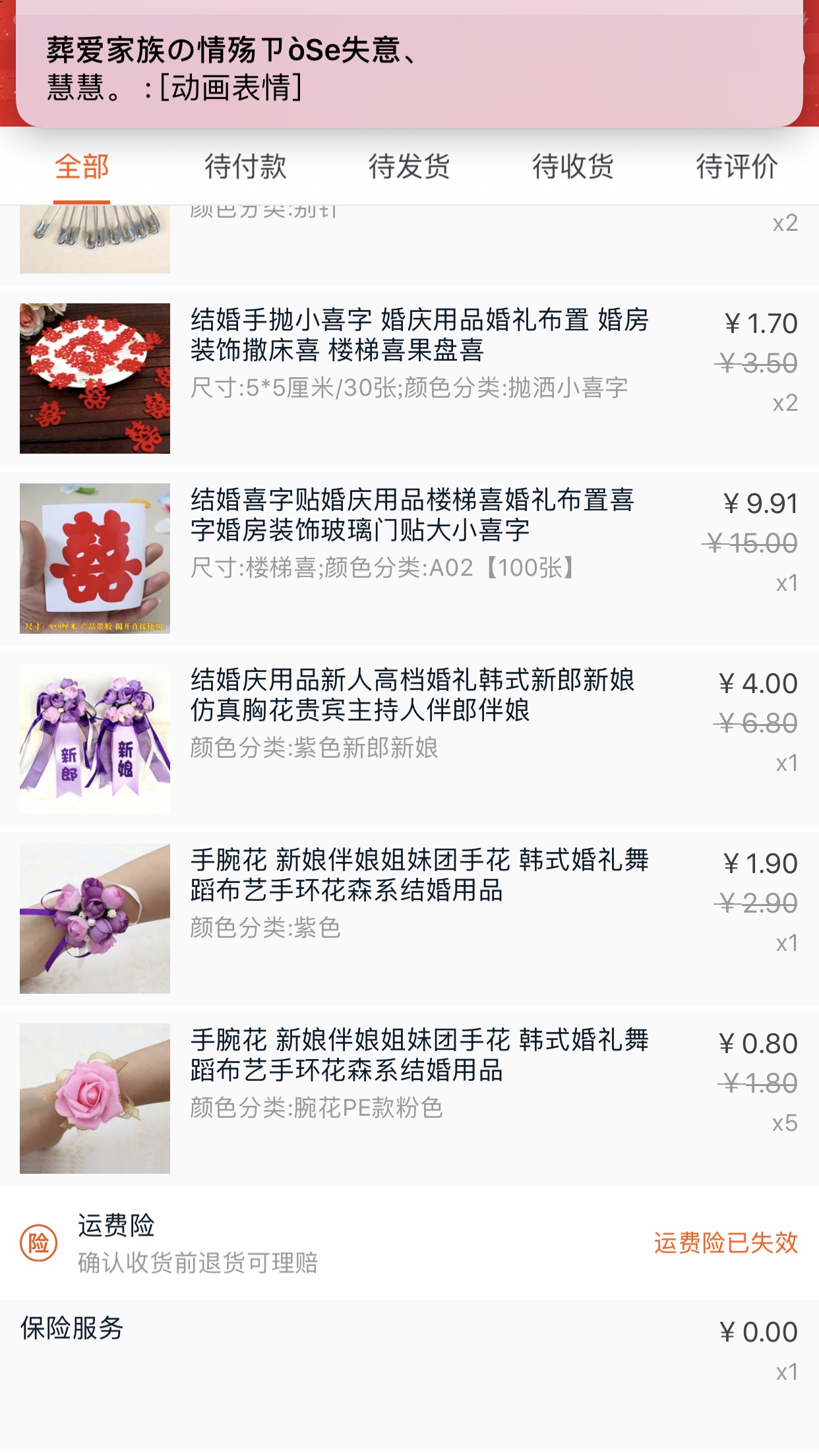Switch to the 全部 orders tab
819x1456 pixels.
coord(82,167)
